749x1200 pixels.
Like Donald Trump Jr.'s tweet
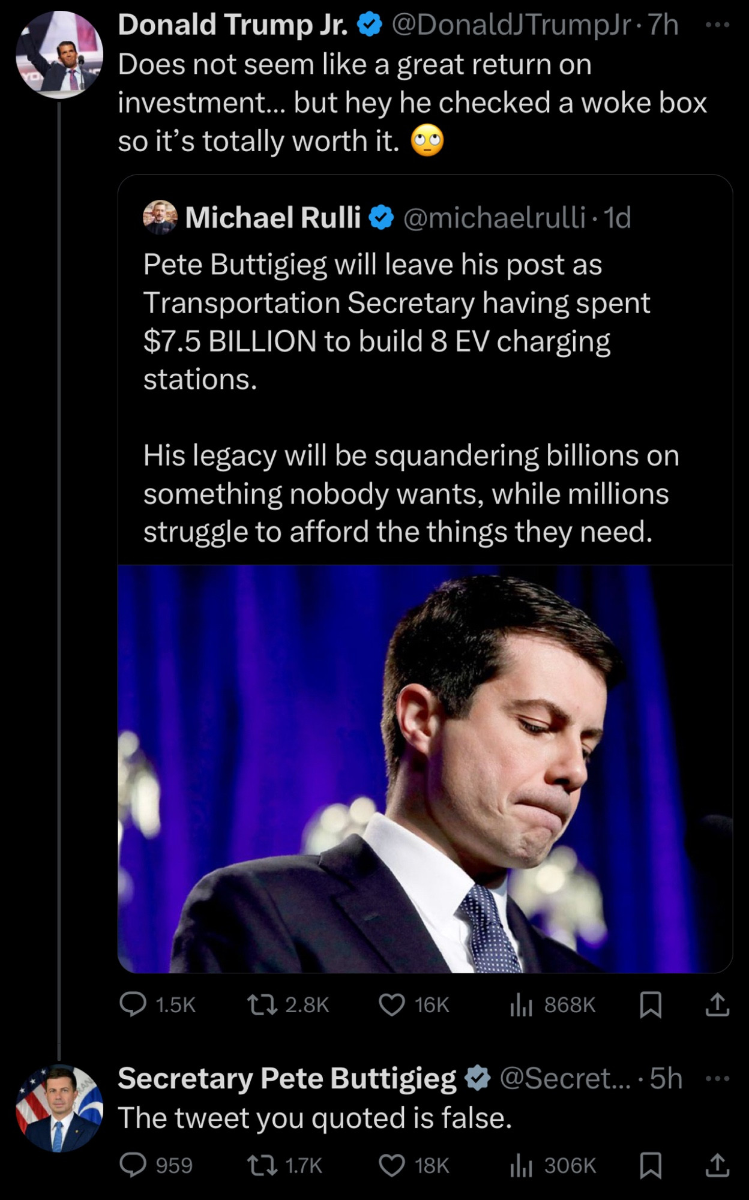pos(393,1005)
